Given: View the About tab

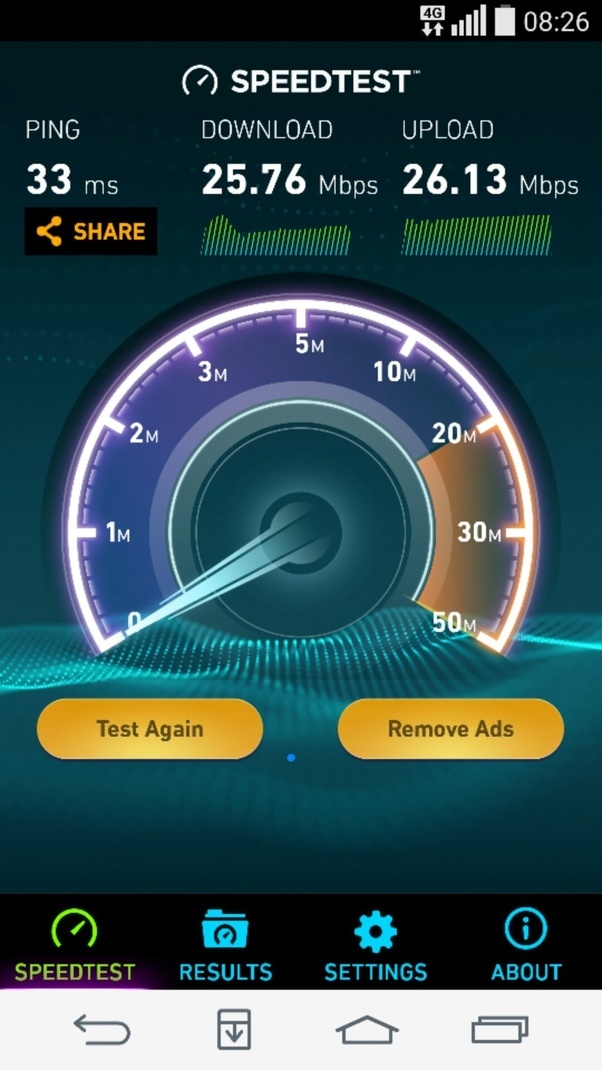Looking at the screenshot, I should pos(526,945).
